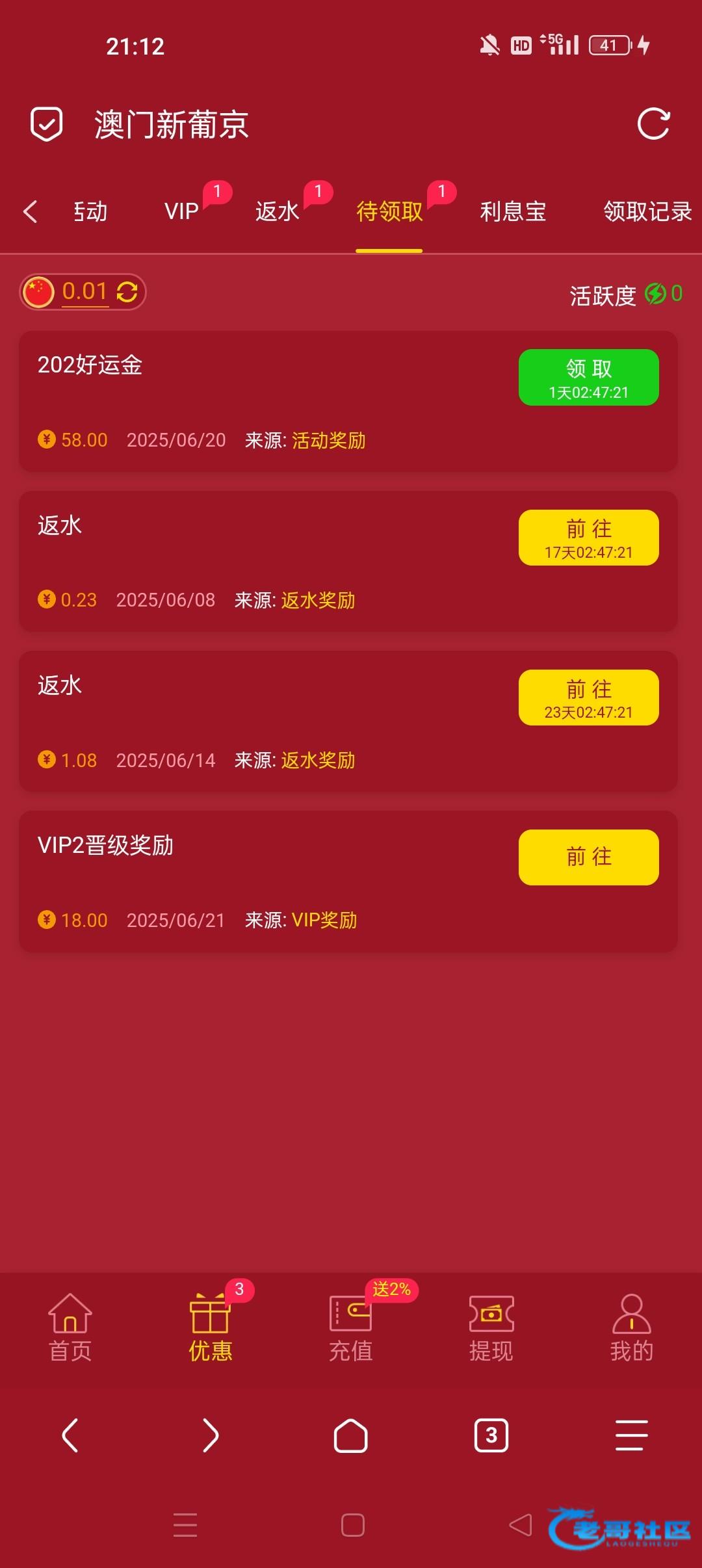702x1568 pixels.
Task: Tap the back arrow beside the tabs
Action: [x=30, y=211]
